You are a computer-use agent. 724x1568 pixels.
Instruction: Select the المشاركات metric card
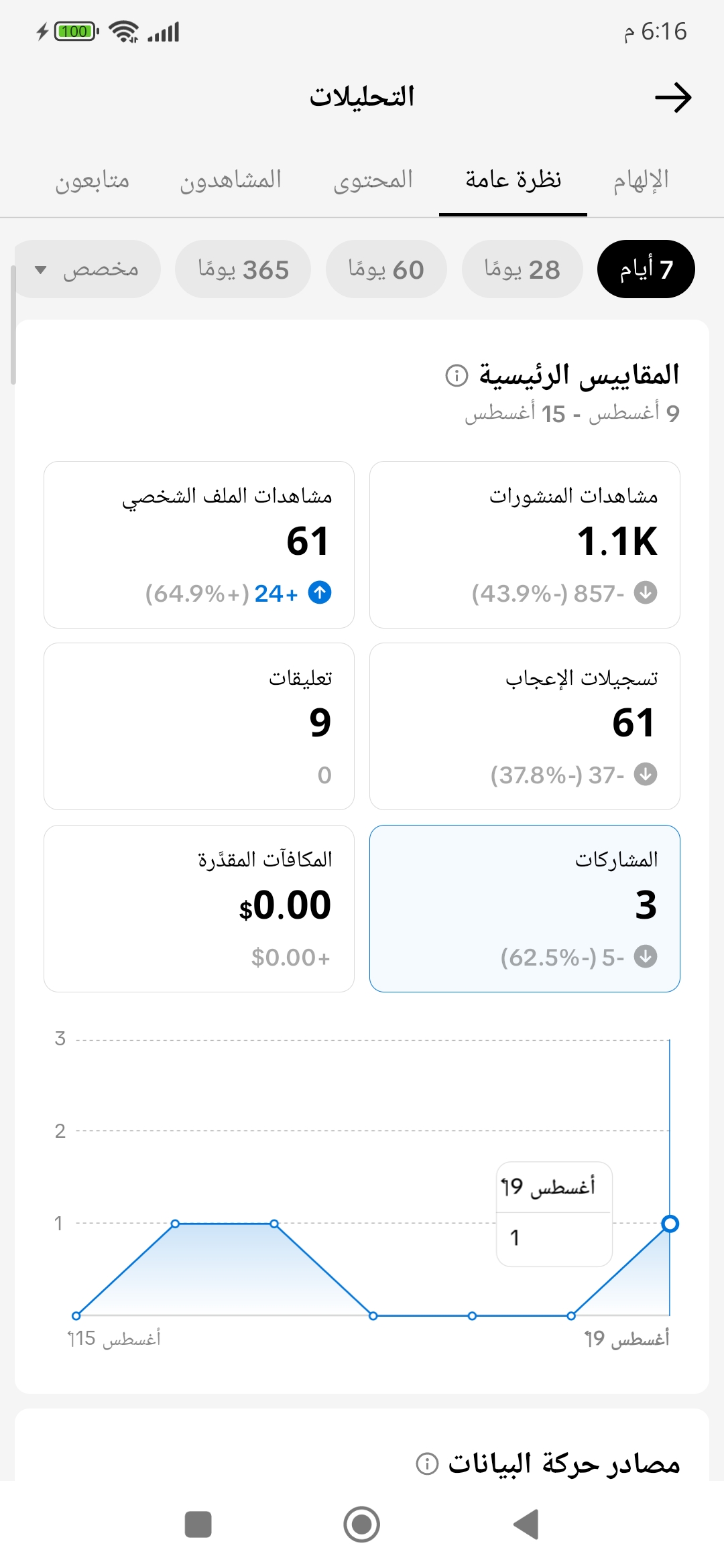click(525, 909)
